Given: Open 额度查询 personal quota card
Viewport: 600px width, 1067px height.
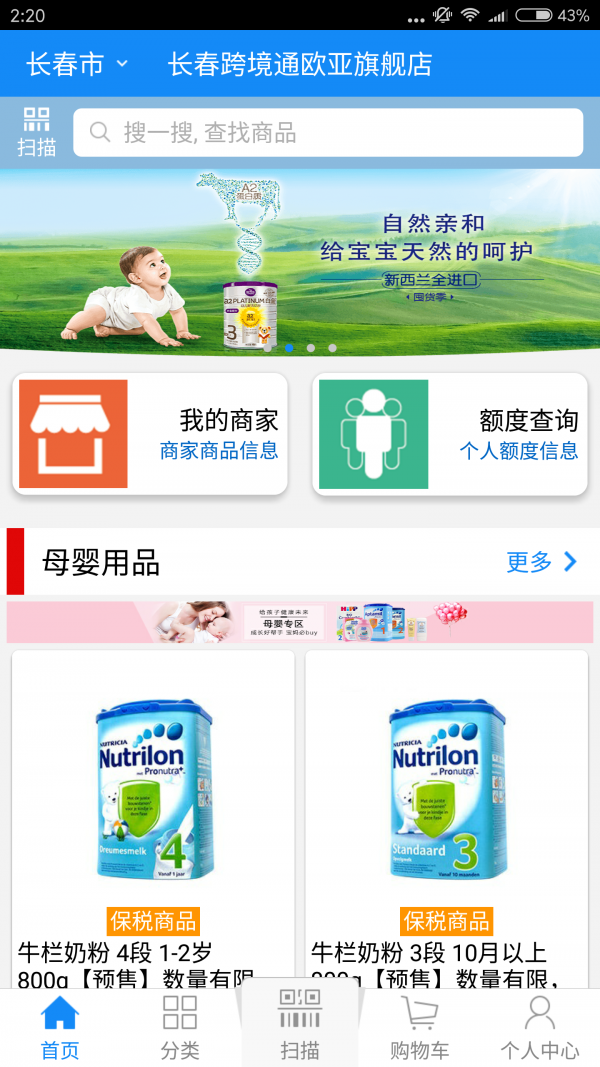Looking at the screenshot, I should 450,434.
